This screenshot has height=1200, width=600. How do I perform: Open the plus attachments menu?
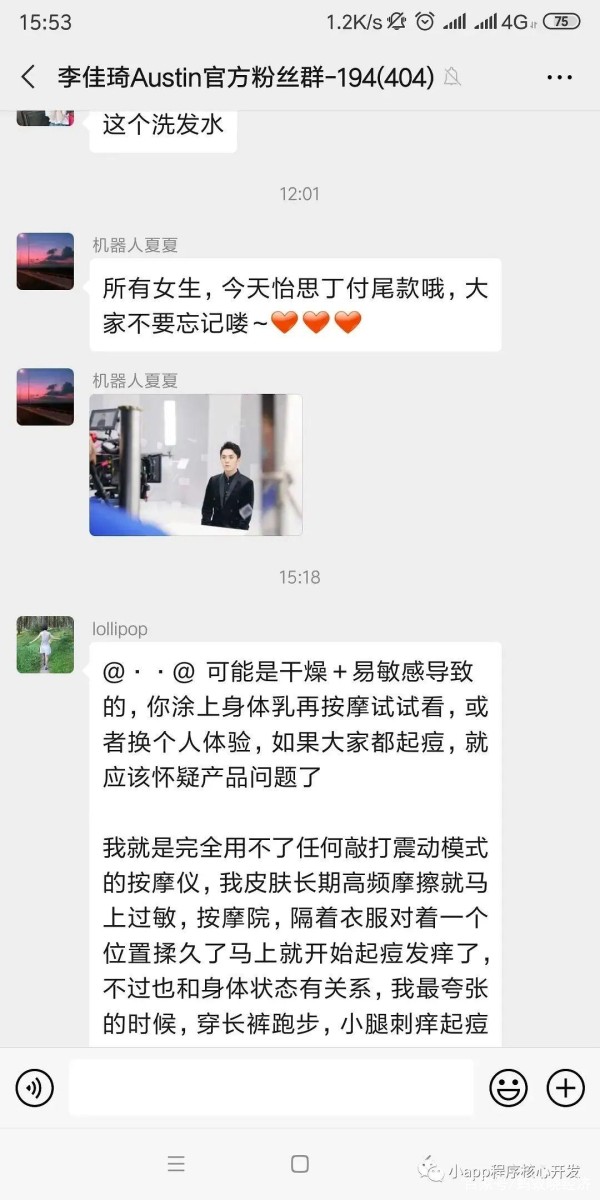565,1087
